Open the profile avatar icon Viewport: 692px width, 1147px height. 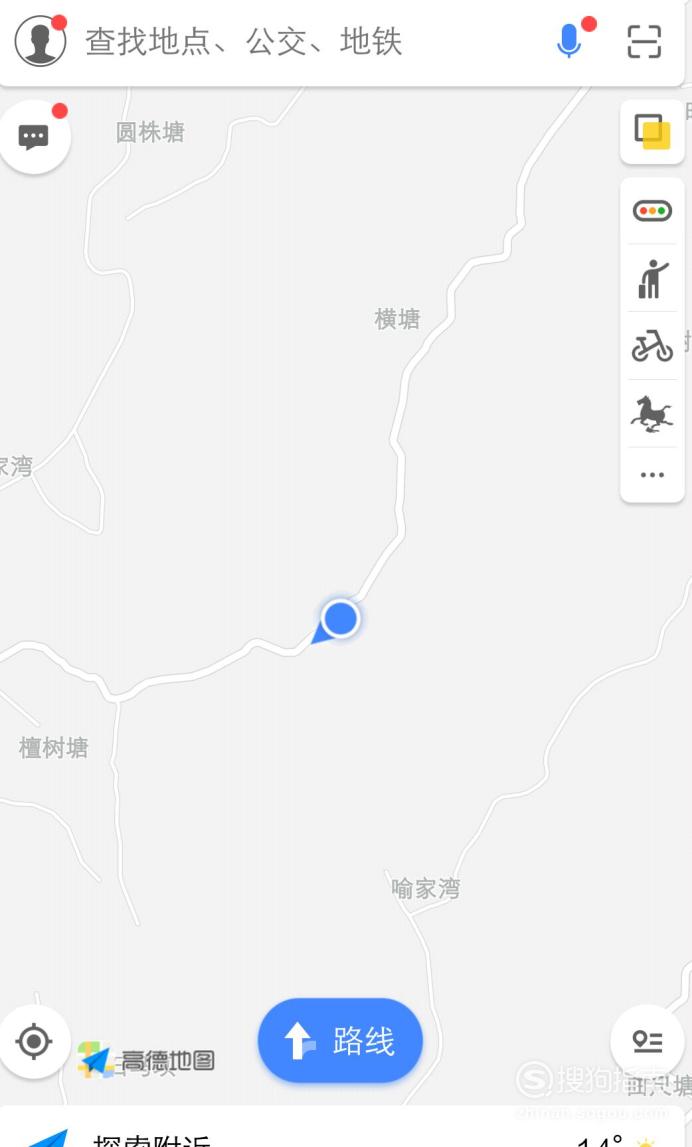(x=40, y=41)
